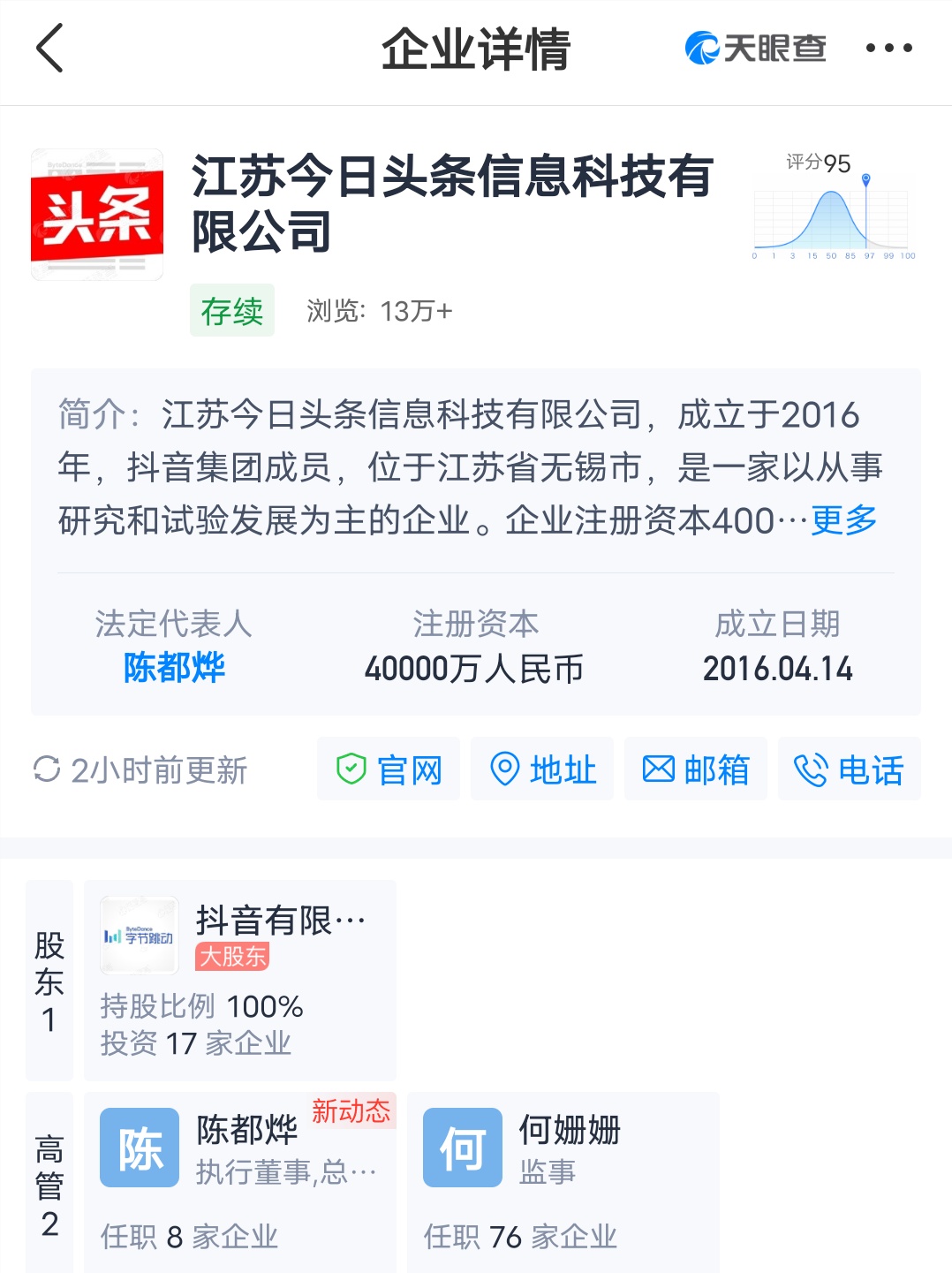Open legal representative 陈都烨's profile
Image resolution: width=952 pixels, height=1273 pixels.
pyautogui.click(x=174, y=668)
